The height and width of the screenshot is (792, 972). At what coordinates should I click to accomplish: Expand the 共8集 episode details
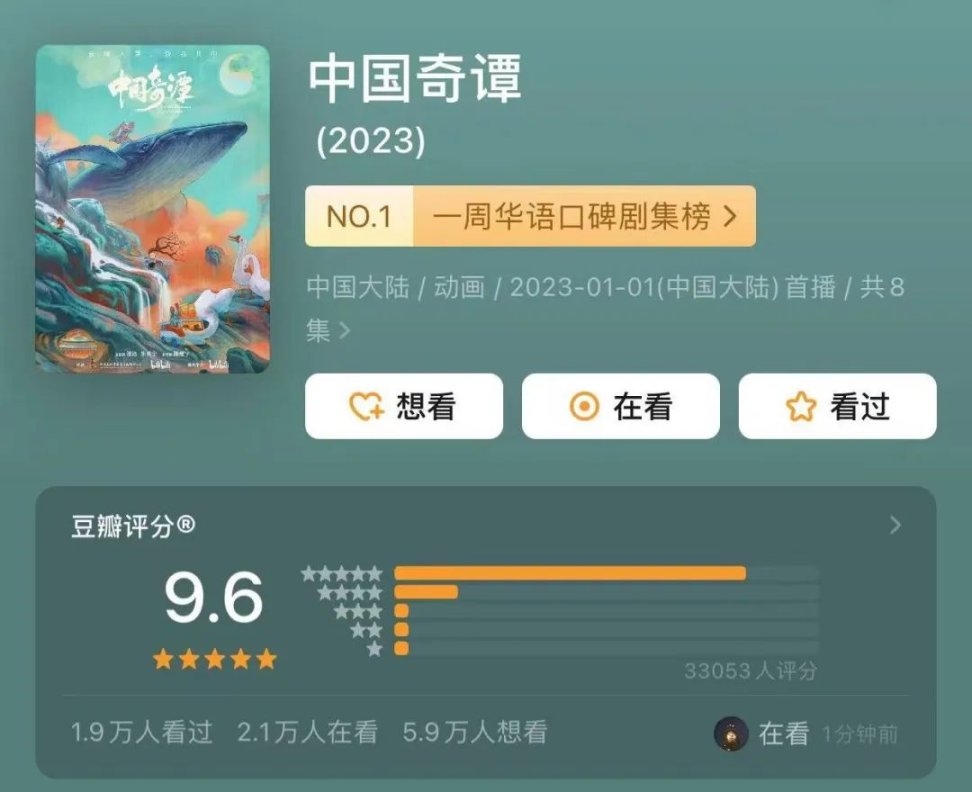(x=345, y=331)
